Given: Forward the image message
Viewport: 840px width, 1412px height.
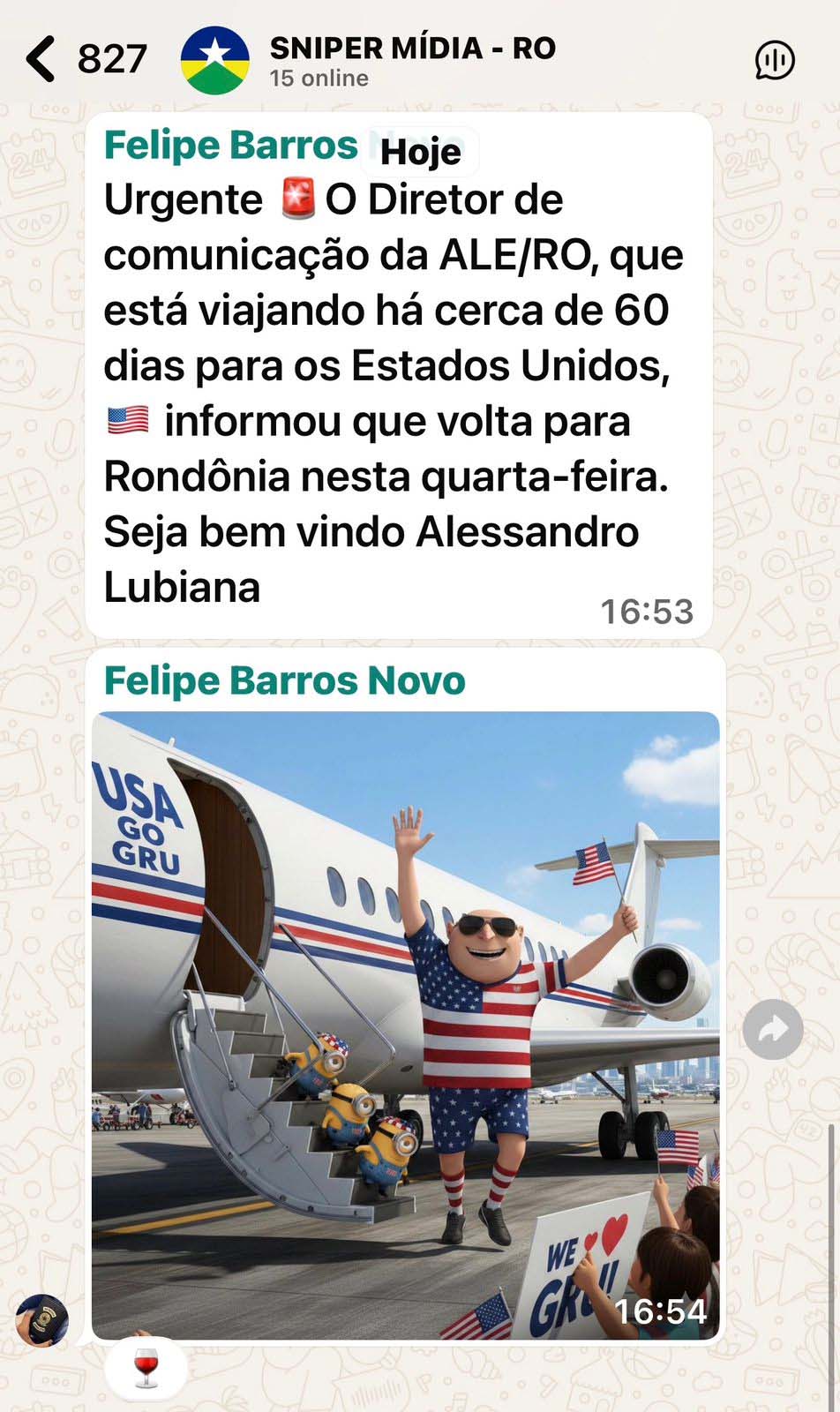Looking at the screenshot, I should click(x=772, y=1029).
